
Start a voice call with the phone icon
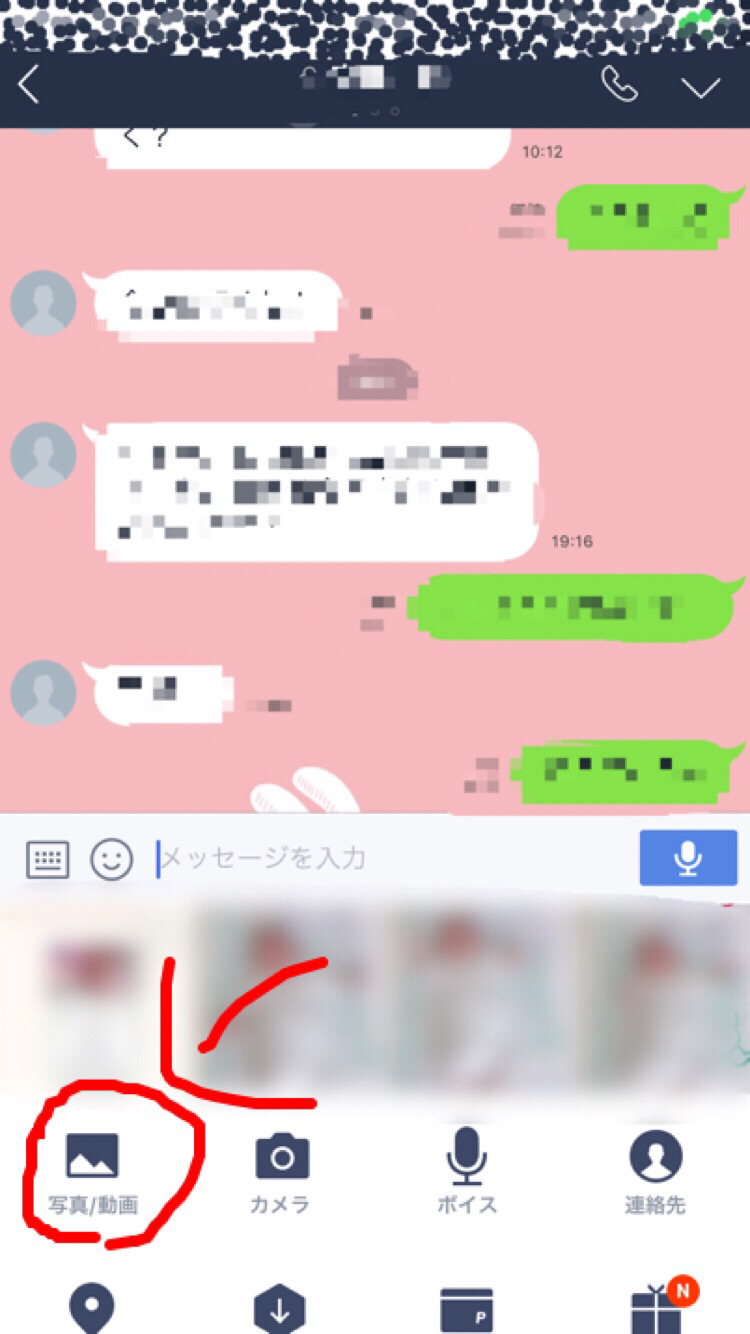click(x=620, y=87)
